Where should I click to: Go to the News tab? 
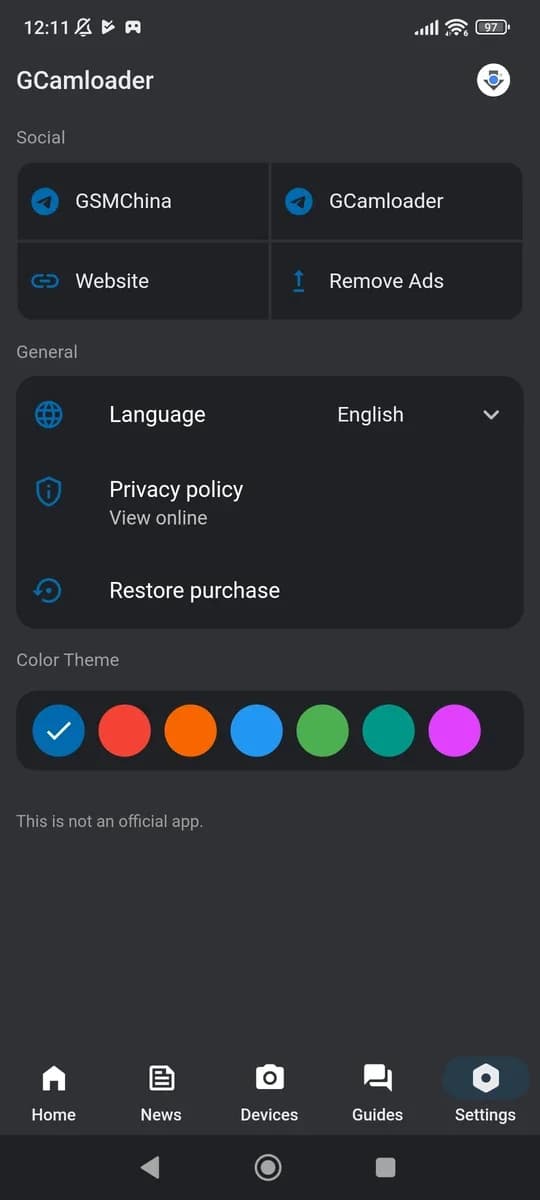(161, 1092)
